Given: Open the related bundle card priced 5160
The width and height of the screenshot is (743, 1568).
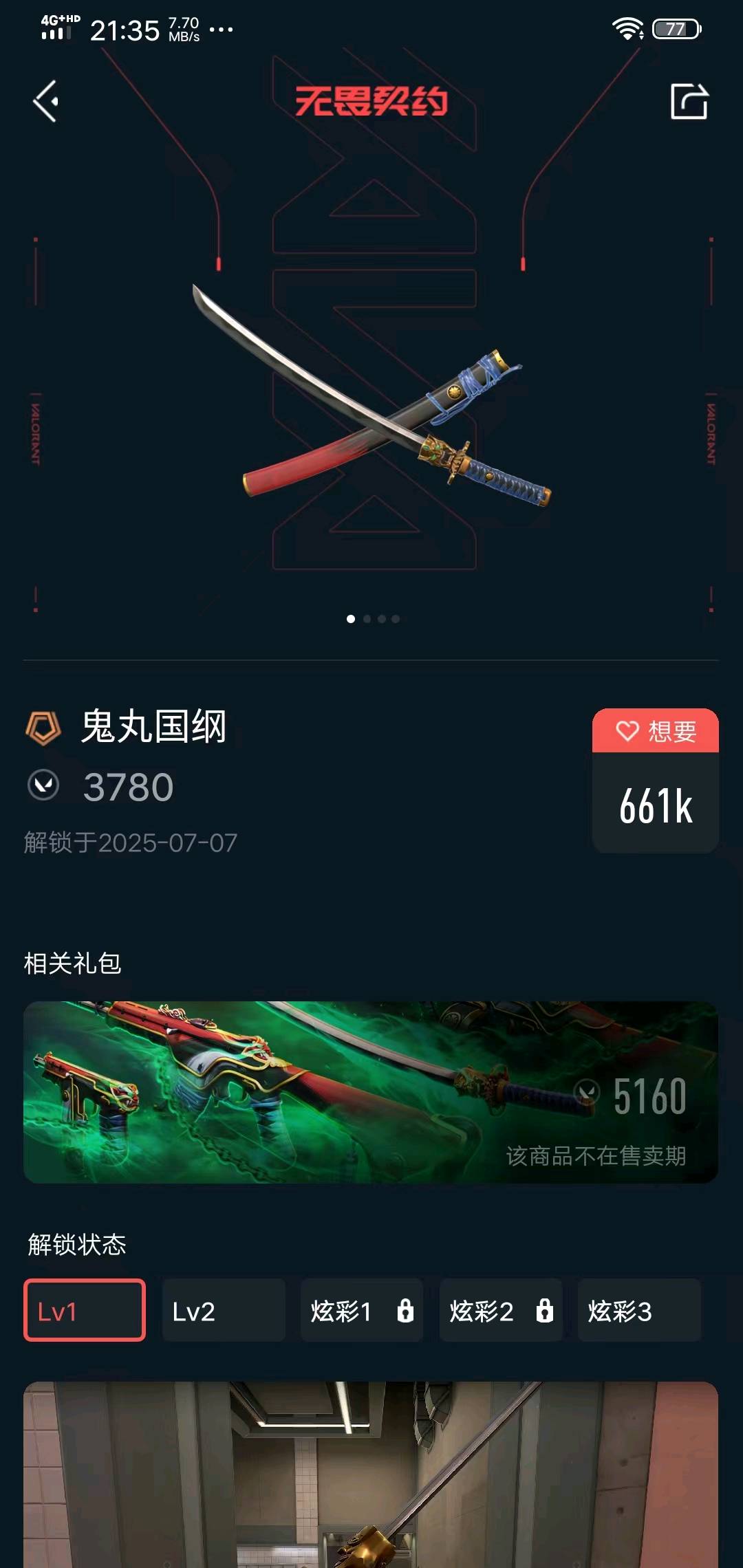Looking at the screenshot, I should tap(371, 1092).
